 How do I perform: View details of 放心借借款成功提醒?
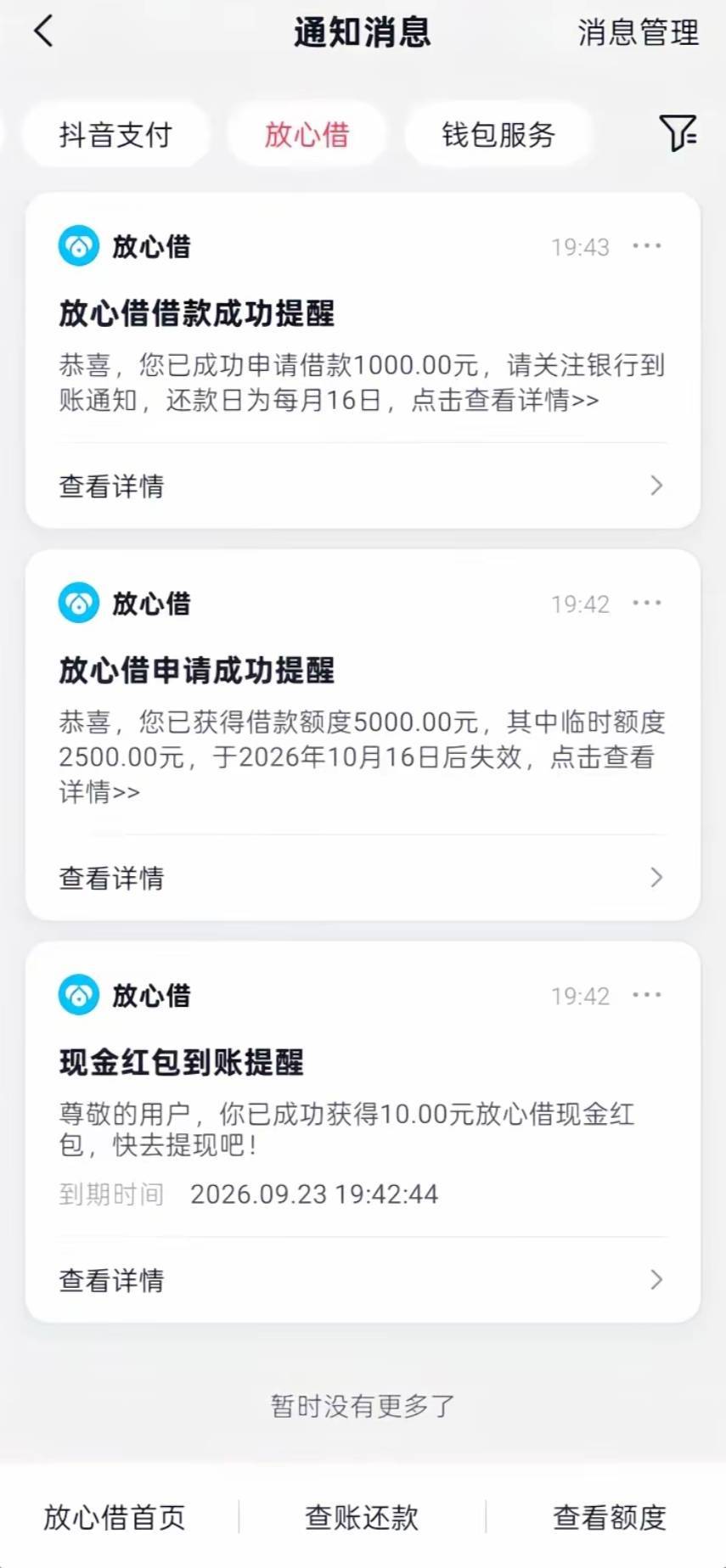(x=363, y=486)
